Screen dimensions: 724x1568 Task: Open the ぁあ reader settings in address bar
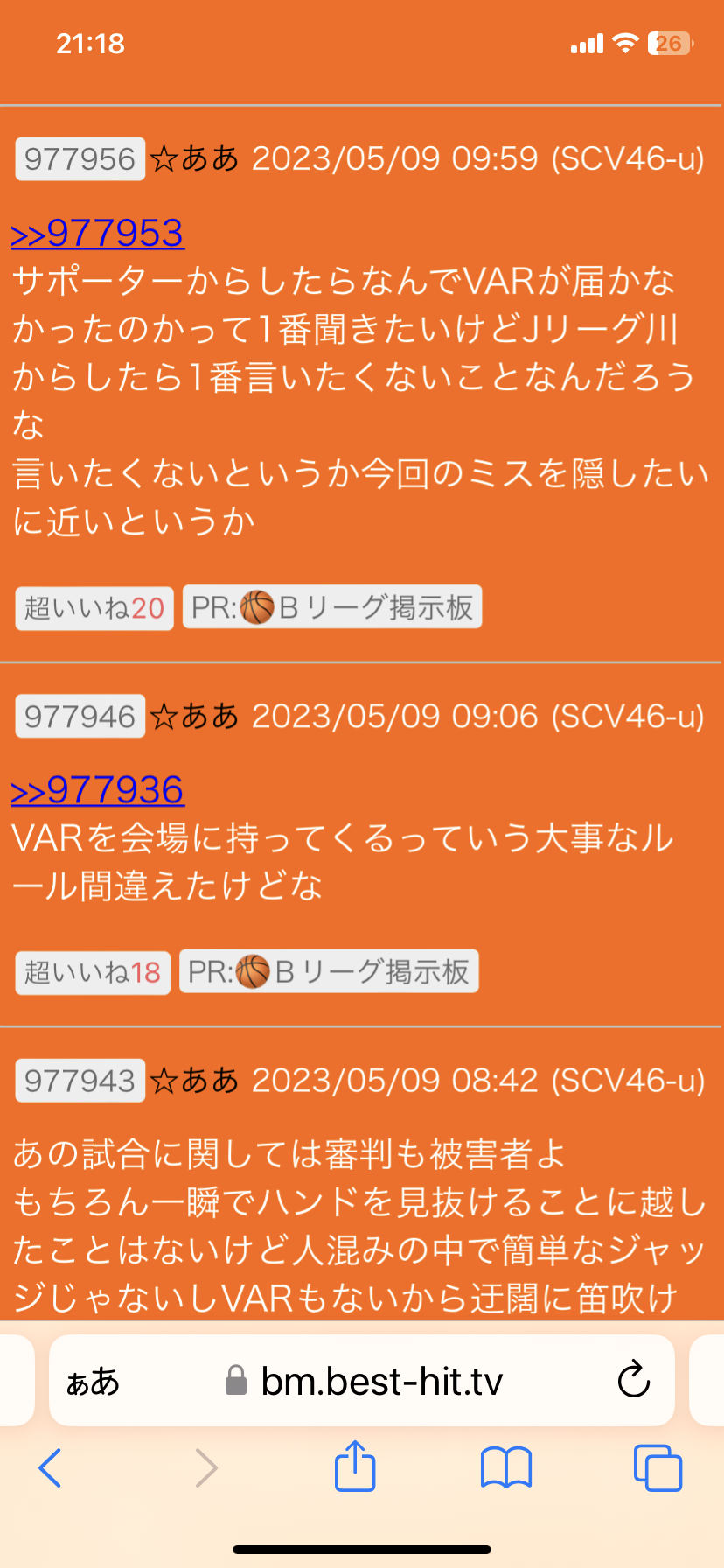click(x=93, y=1382)
